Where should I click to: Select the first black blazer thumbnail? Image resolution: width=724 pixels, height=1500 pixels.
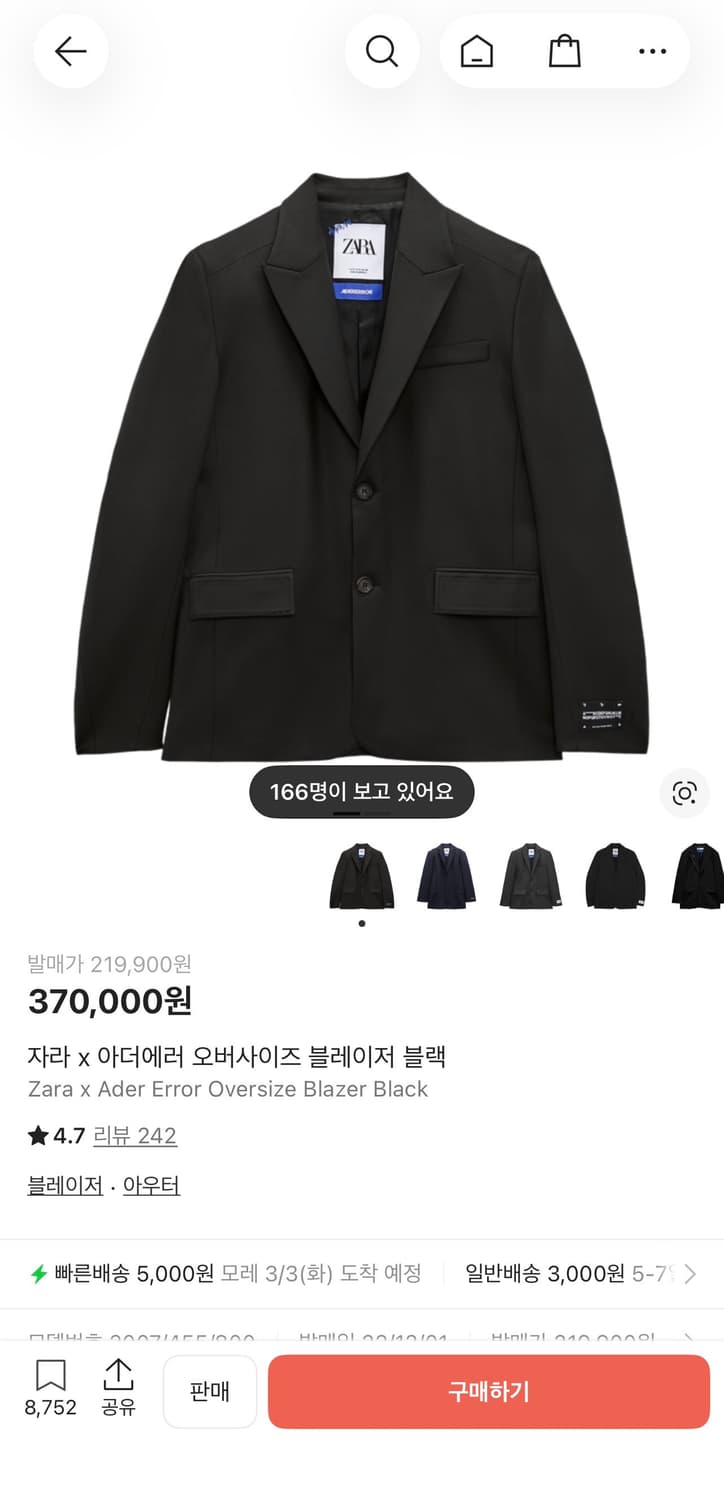click(361, 873)
